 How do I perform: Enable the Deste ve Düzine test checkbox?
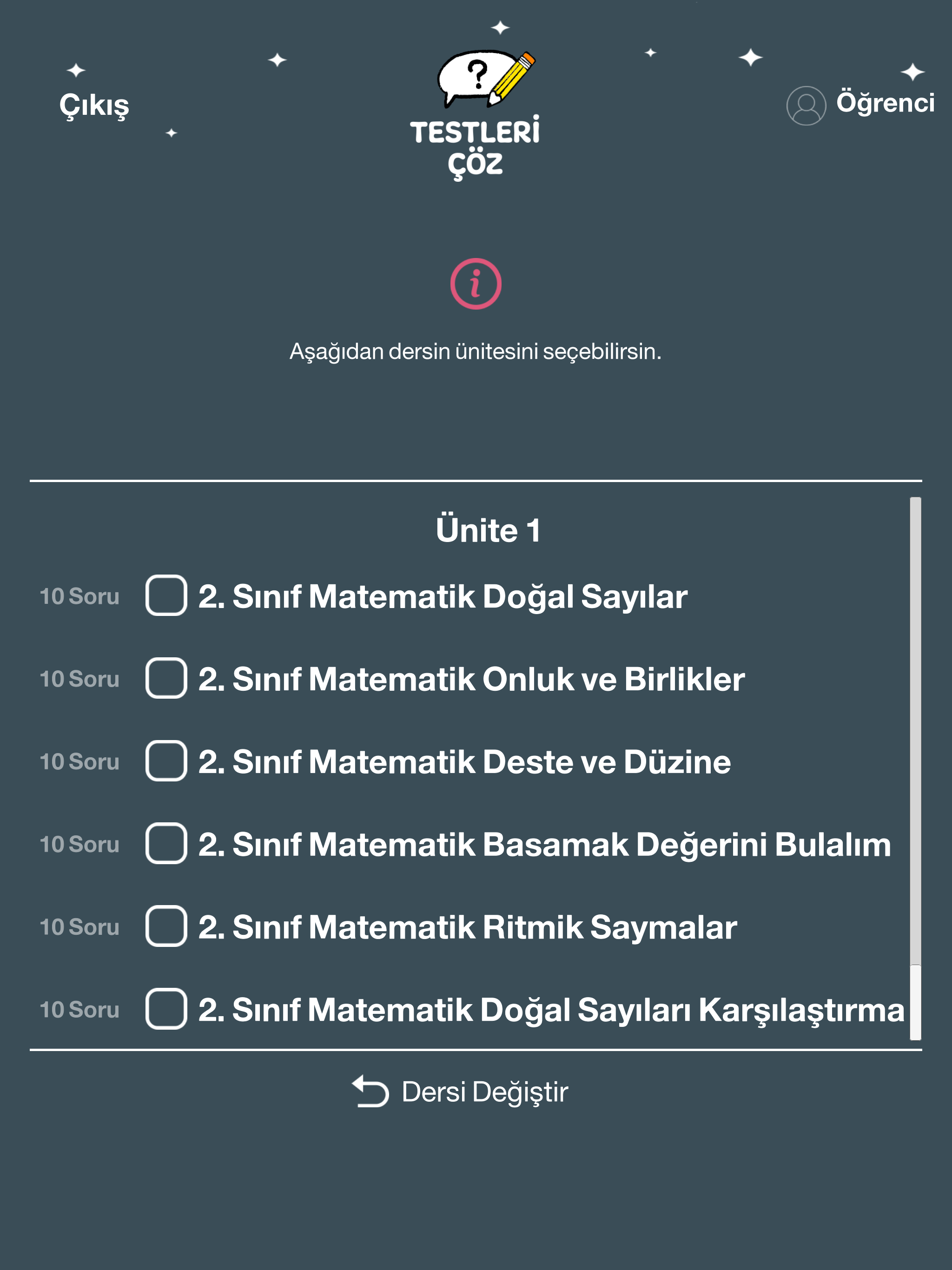(x=166, y=762)
